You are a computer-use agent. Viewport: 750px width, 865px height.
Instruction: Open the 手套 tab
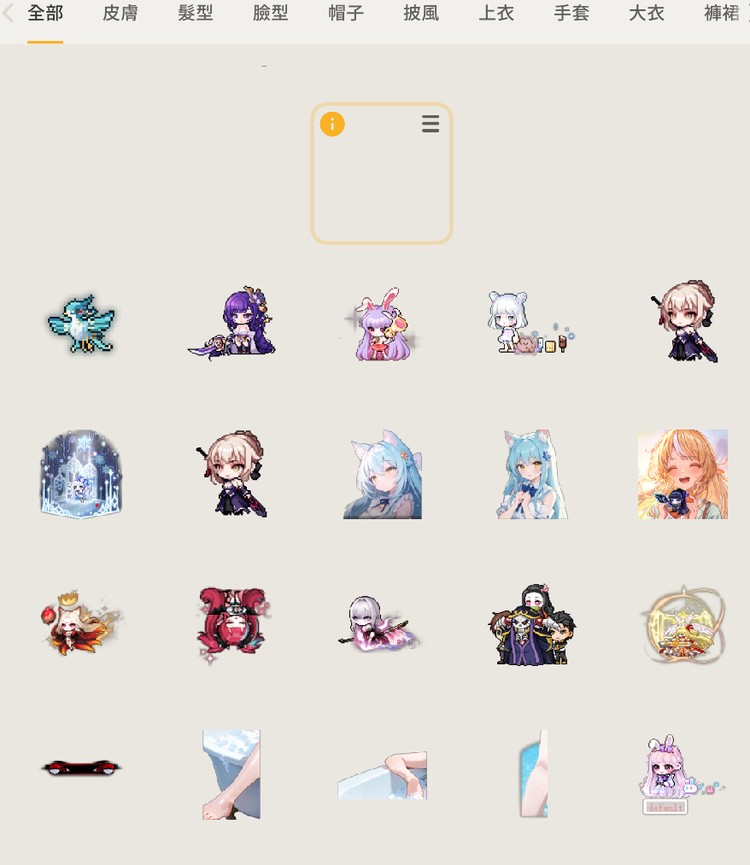point(571,15)
